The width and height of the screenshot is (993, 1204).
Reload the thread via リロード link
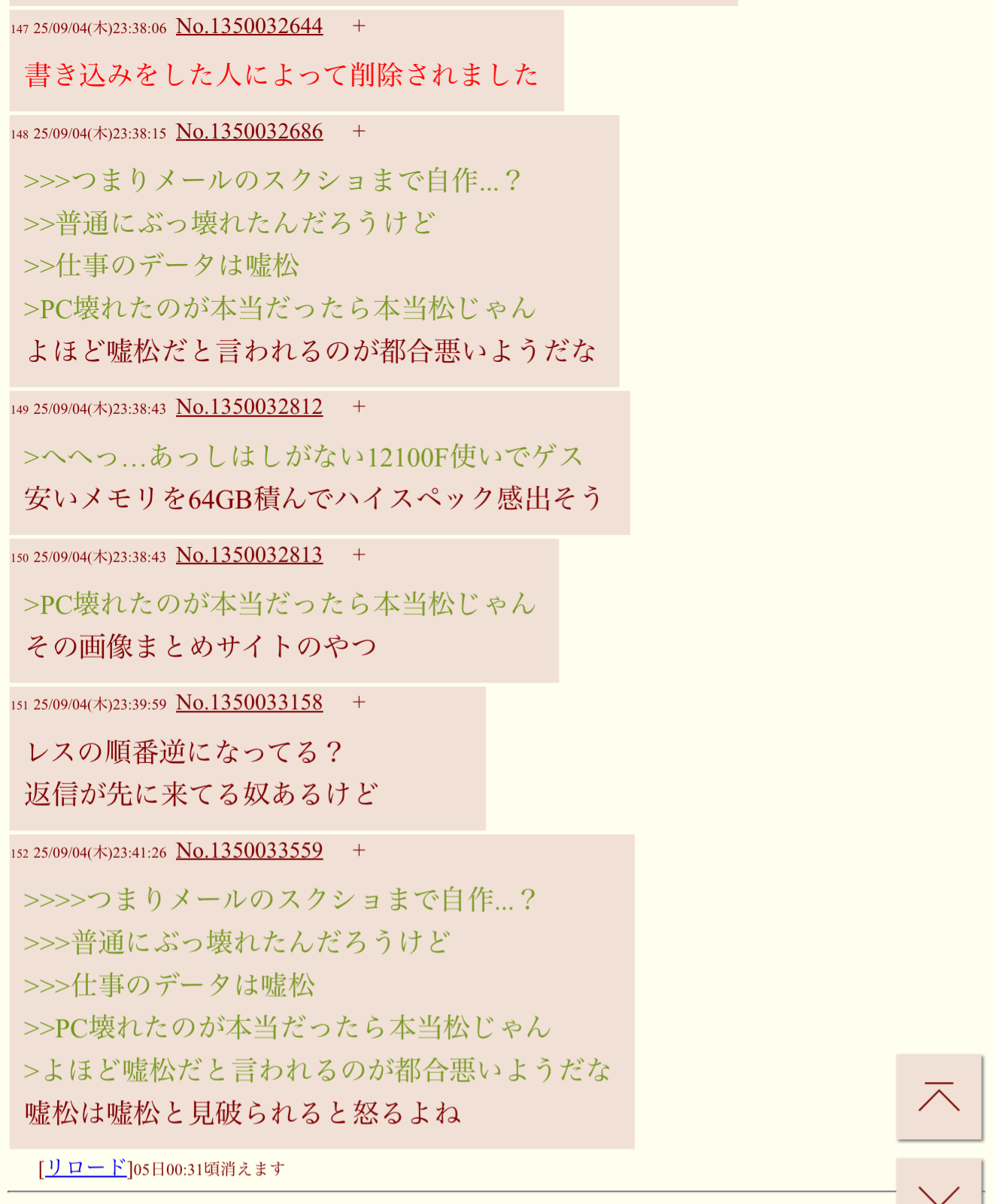click(86, 1168)
